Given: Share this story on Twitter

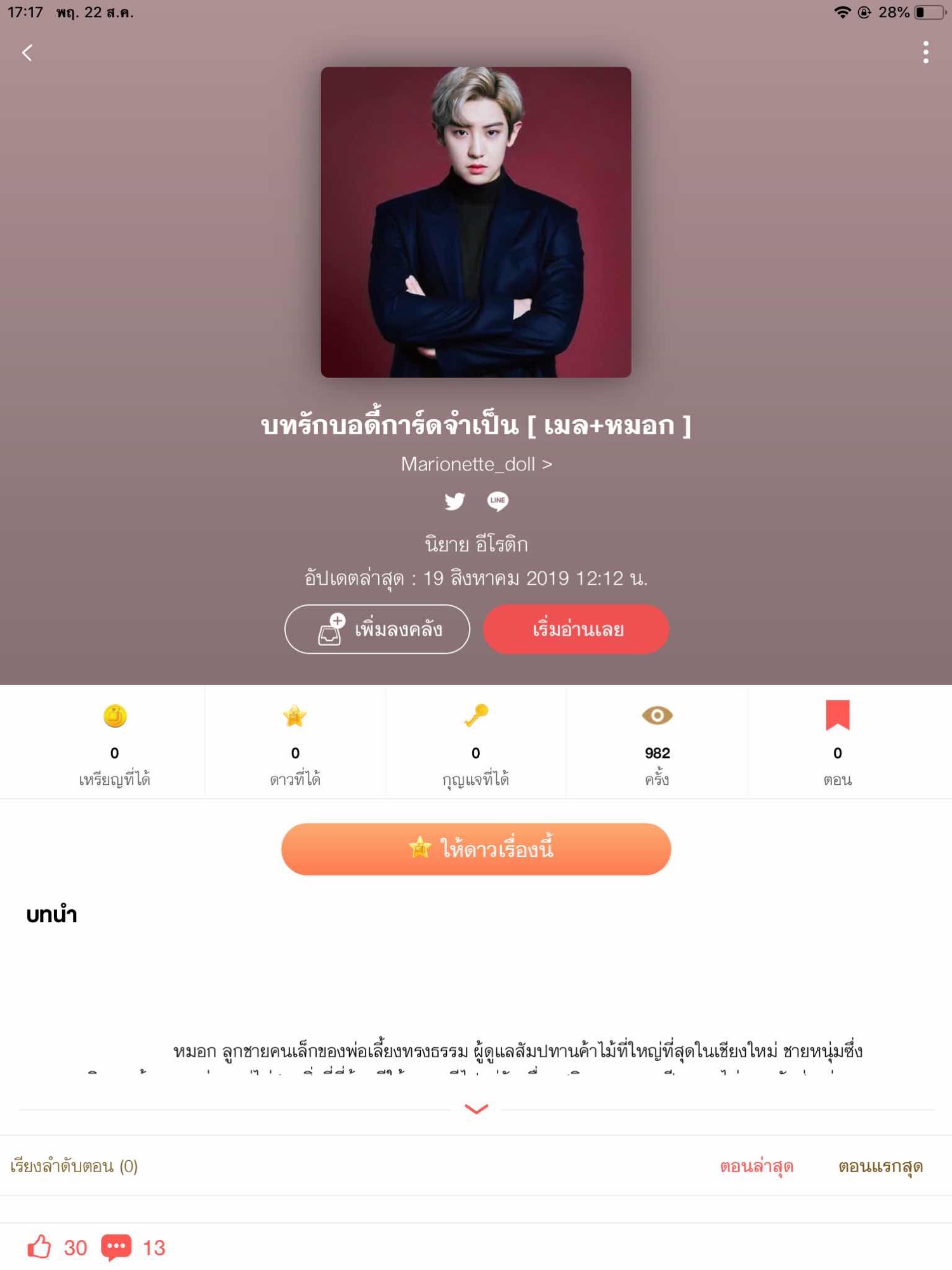Looking at the screenshot, I should tap(454, 501).
